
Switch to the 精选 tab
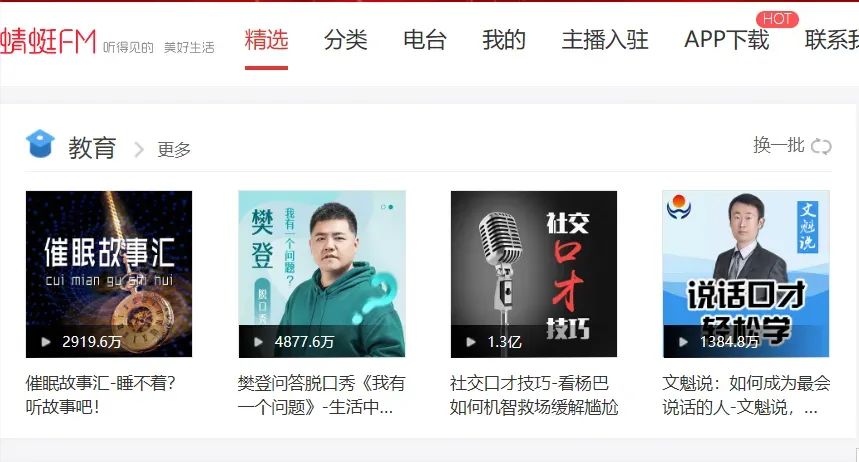(x=266, y=40)
